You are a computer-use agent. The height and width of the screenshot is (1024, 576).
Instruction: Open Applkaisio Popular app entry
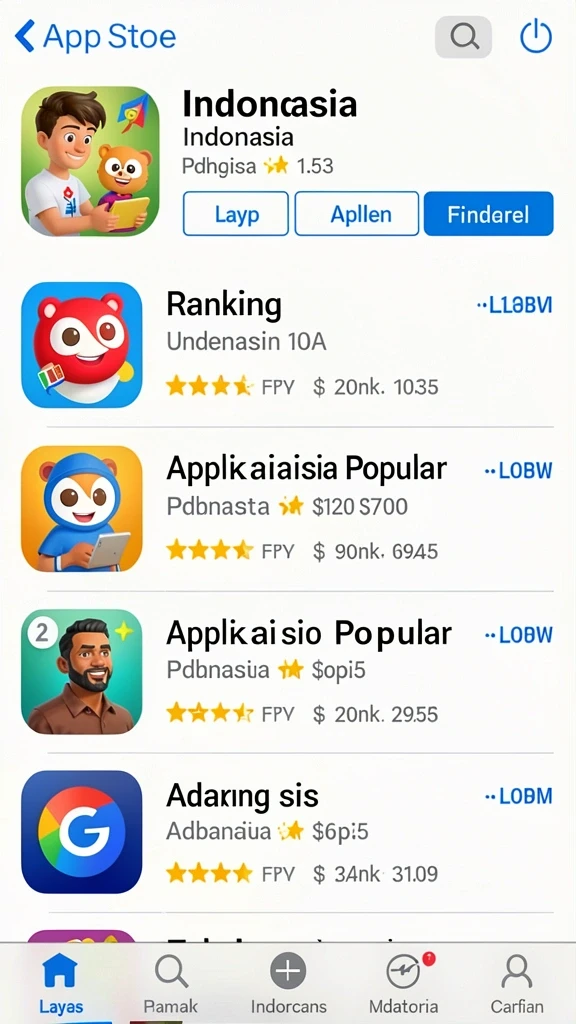(x=287, y=671)
